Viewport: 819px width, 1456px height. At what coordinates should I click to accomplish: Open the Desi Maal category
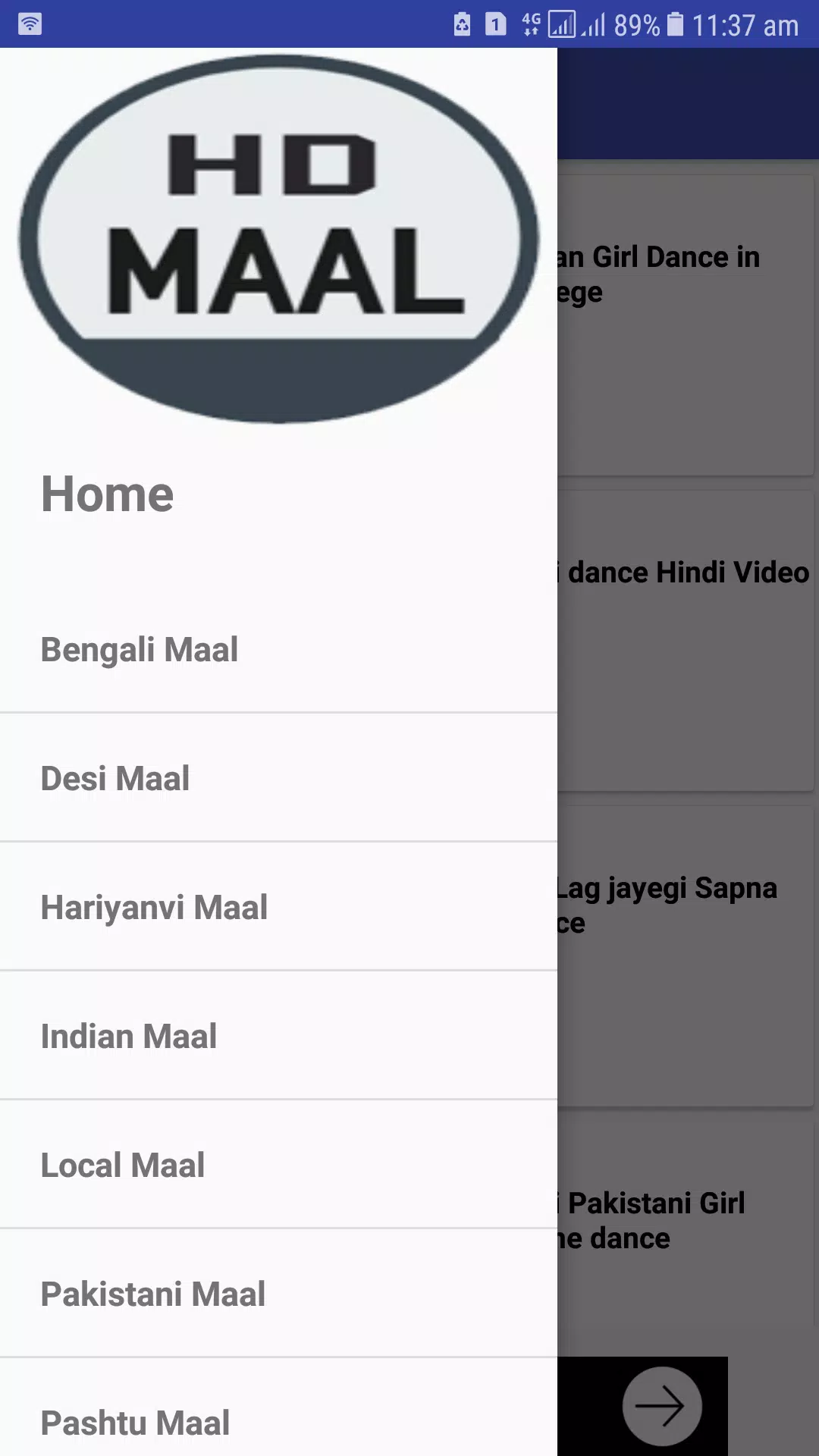click(x=115, y=778)
